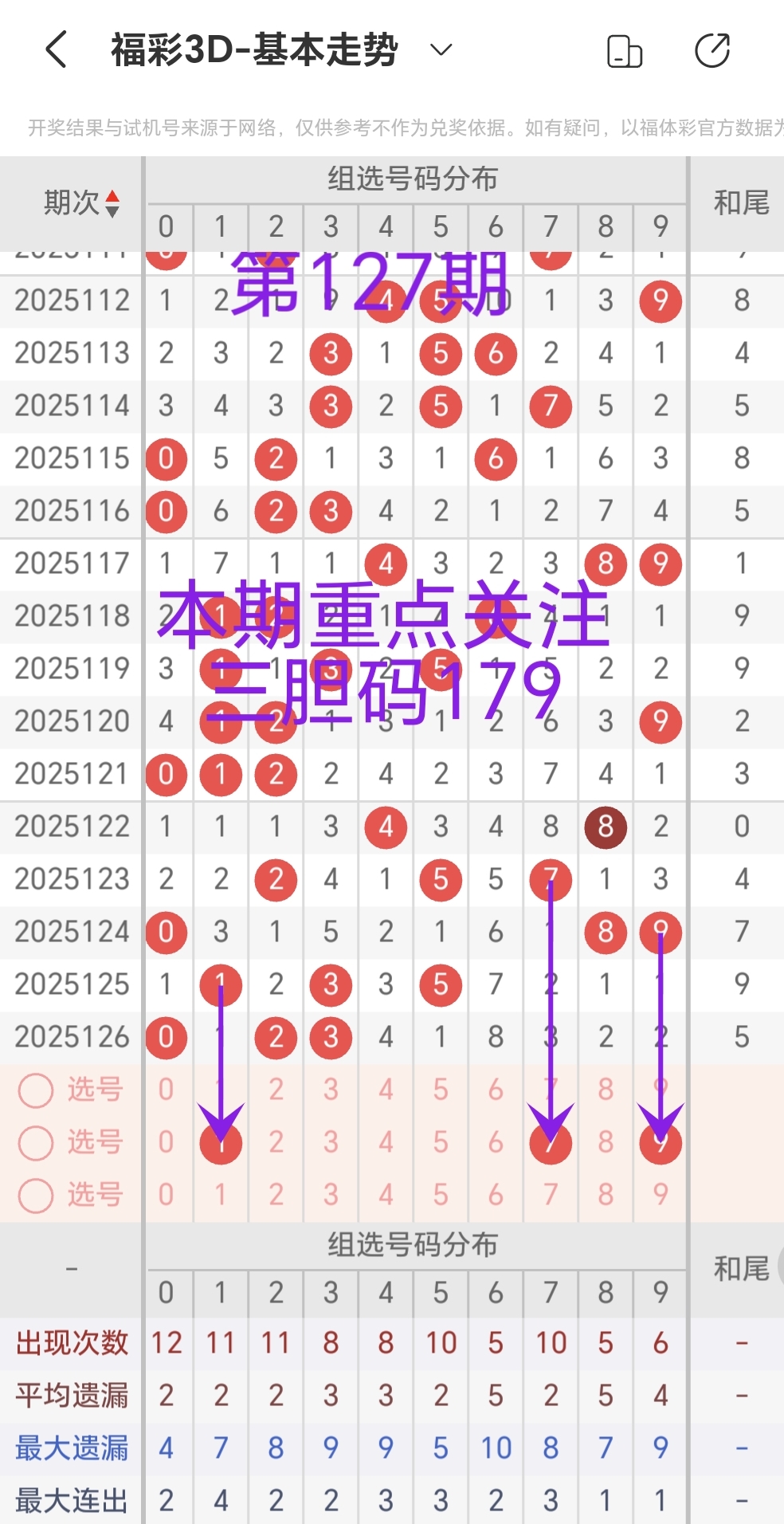Open the 福彩3D-基本走势 title dropdown

pyautogui.click(x=438, y=49)
